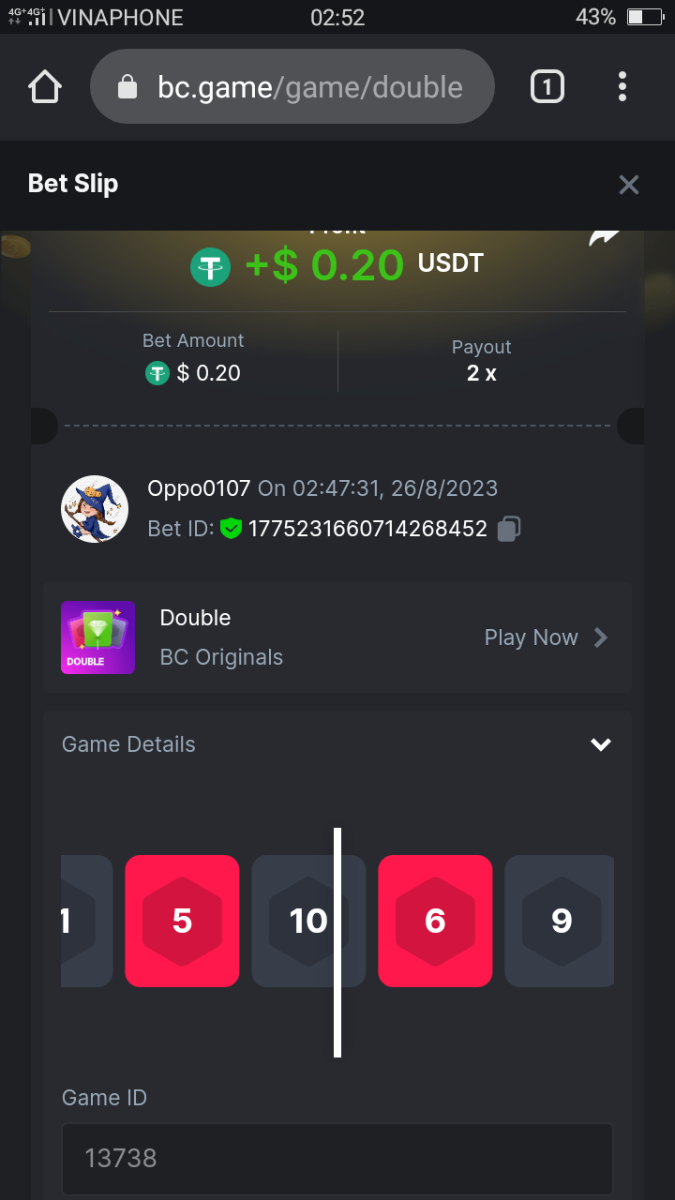Screen dimensions: 675x1200
Task: Open Oppo0107's profile avatar
Action: click(x=94, y=508)
